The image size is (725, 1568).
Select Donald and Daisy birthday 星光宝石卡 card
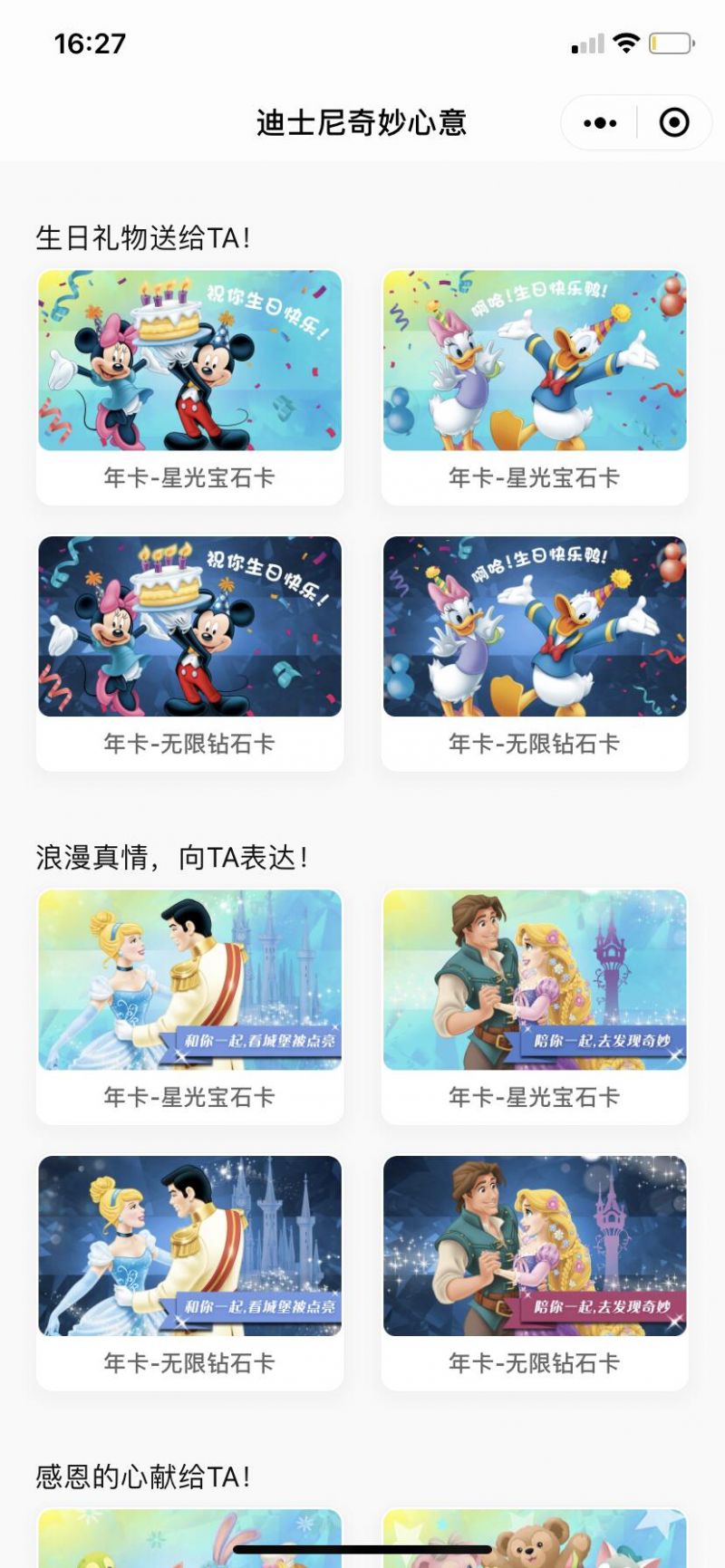535,387
